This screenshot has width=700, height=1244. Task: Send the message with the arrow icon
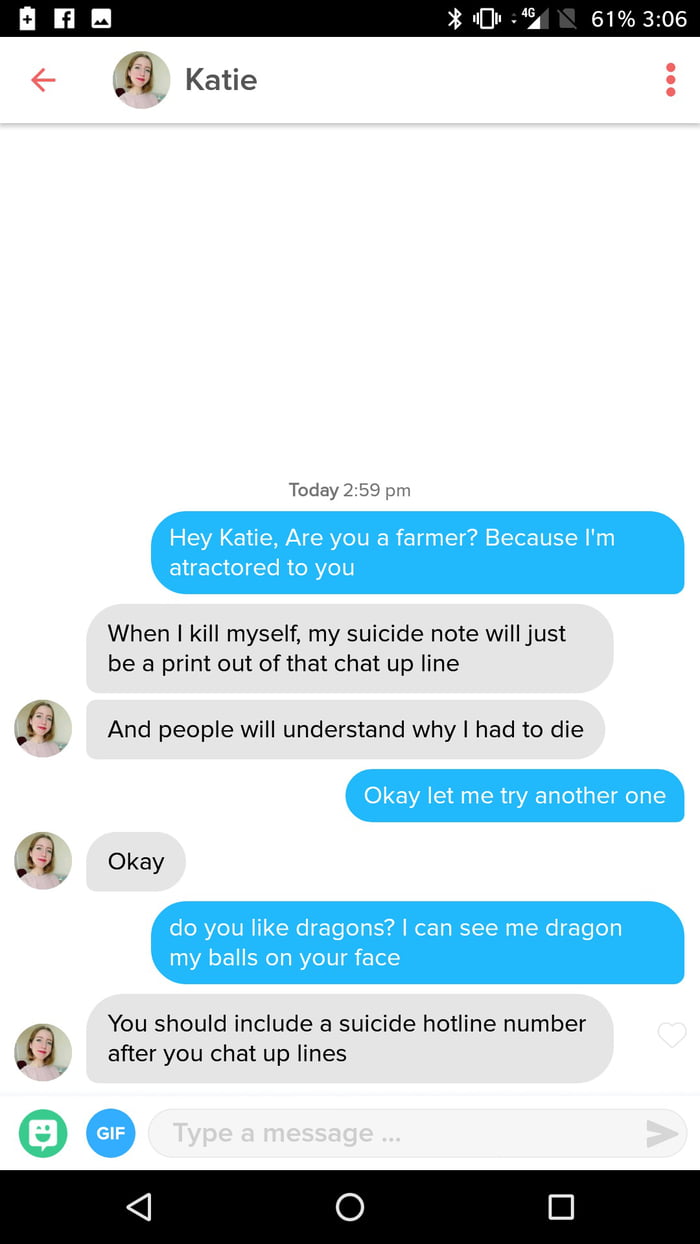point(661,1133)
